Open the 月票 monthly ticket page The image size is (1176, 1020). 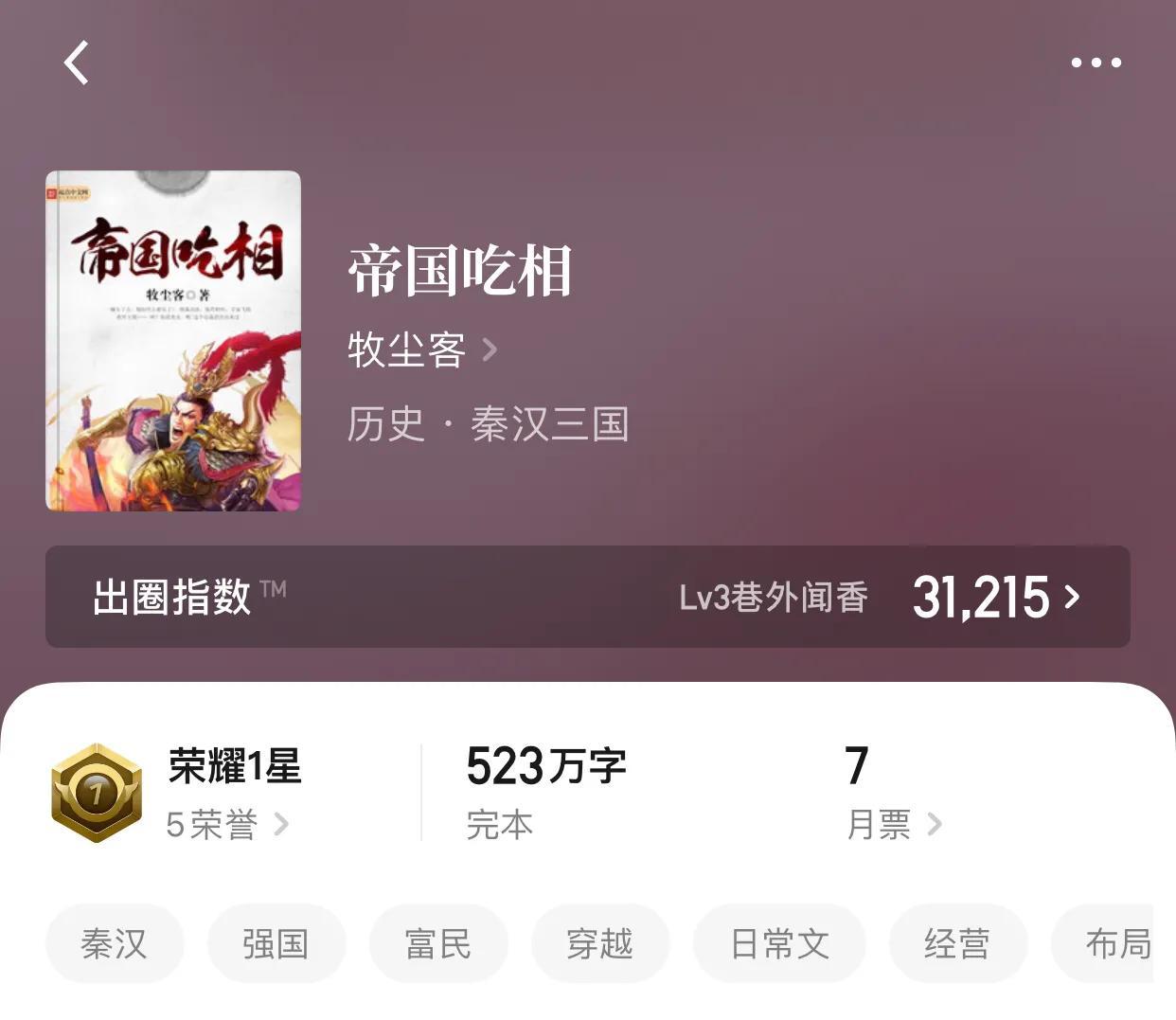pos(893,824)
